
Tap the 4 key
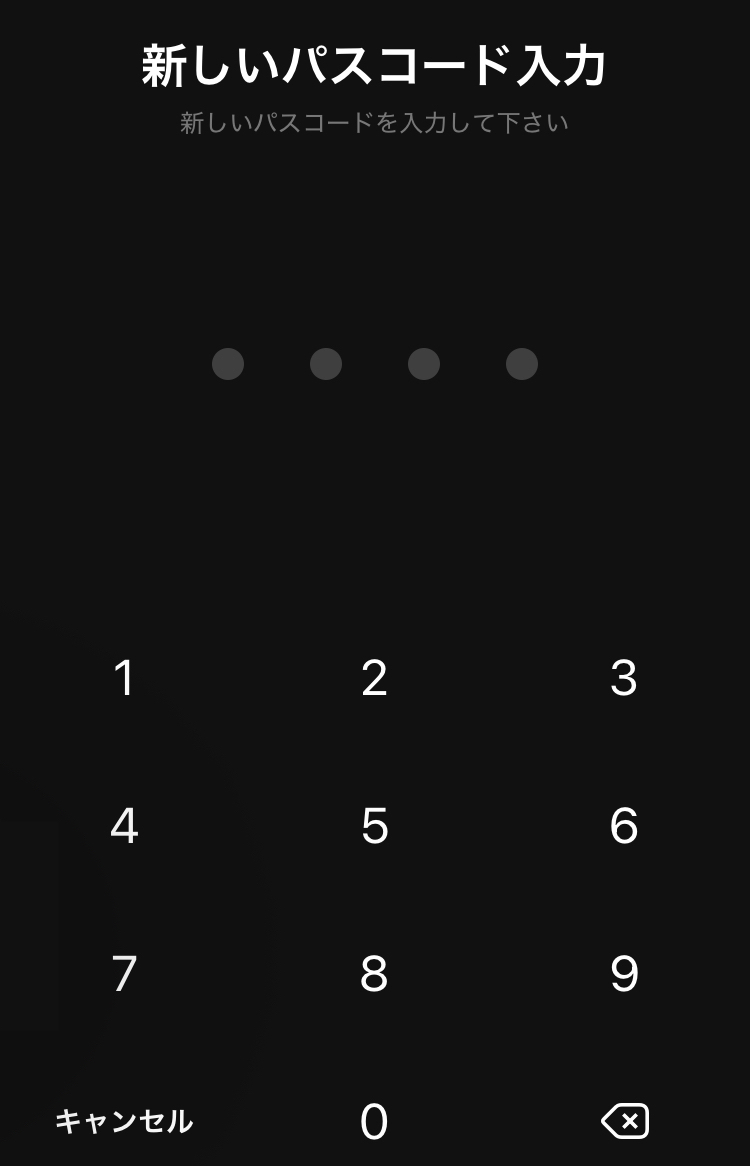click(x=124, y=826)
